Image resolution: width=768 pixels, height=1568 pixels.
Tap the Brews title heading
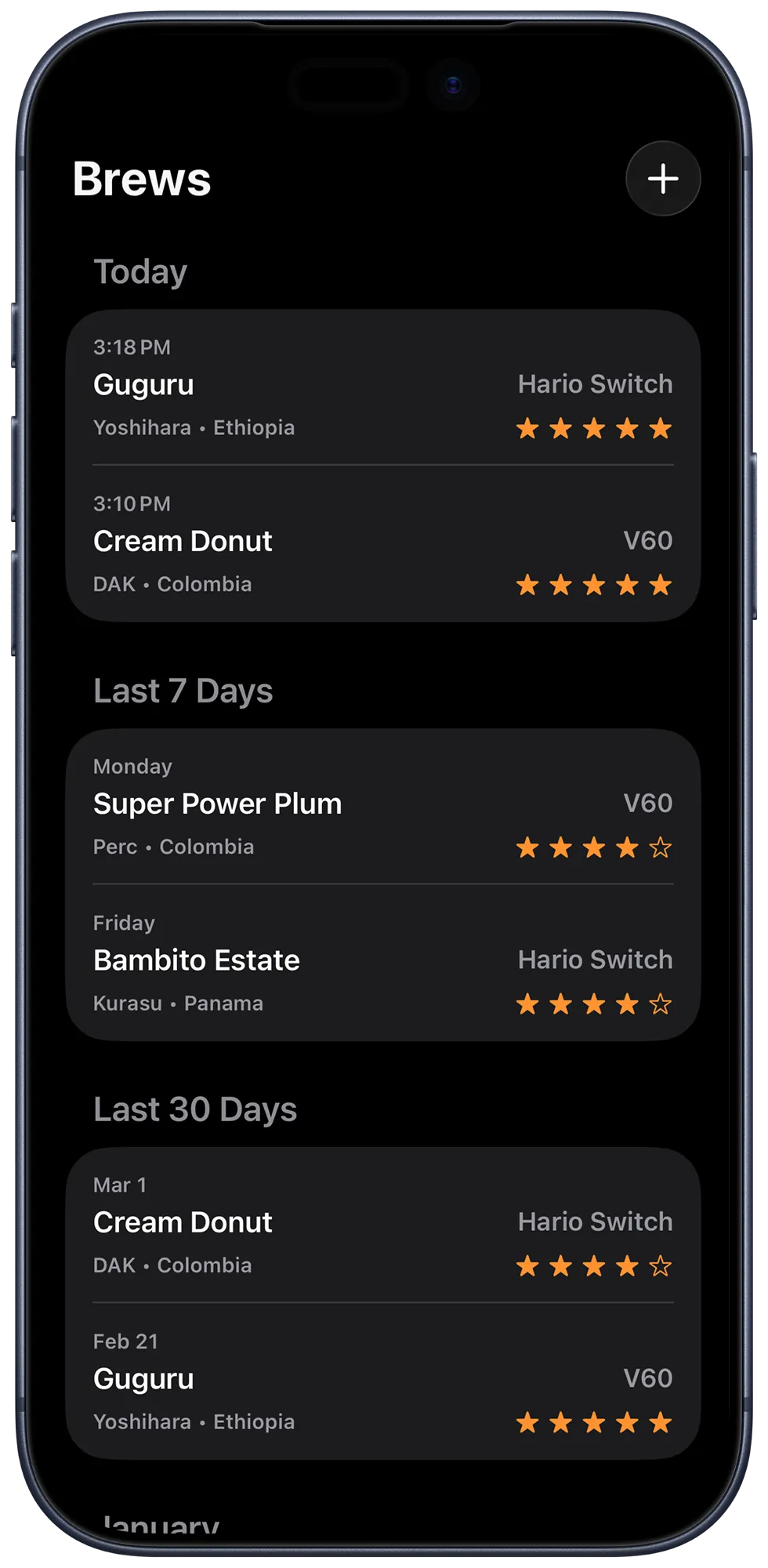coord(142,179)
